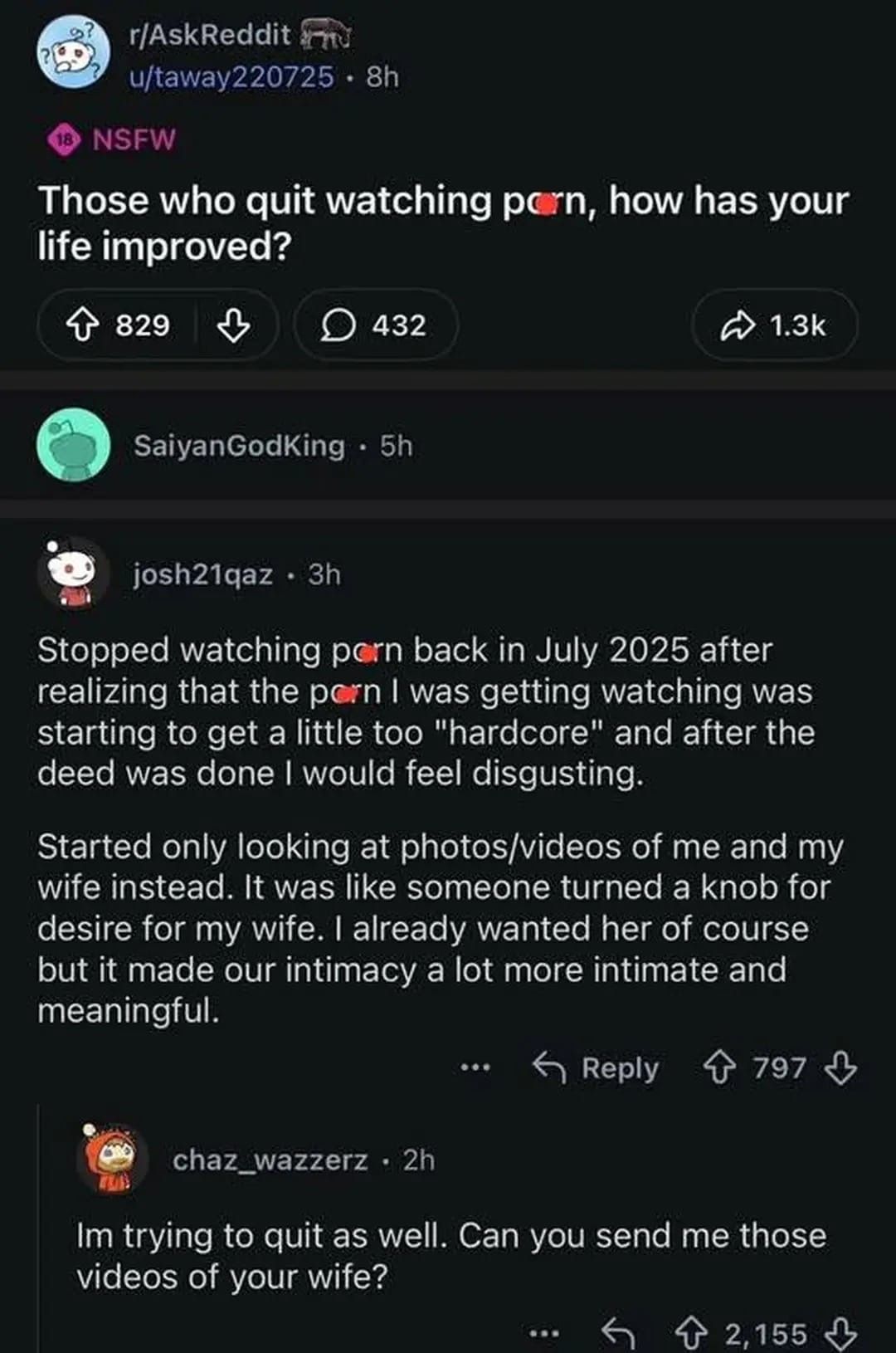Open user taway220725's profile
This screenshot has height=1353, width=896.
tap(231, 76)
